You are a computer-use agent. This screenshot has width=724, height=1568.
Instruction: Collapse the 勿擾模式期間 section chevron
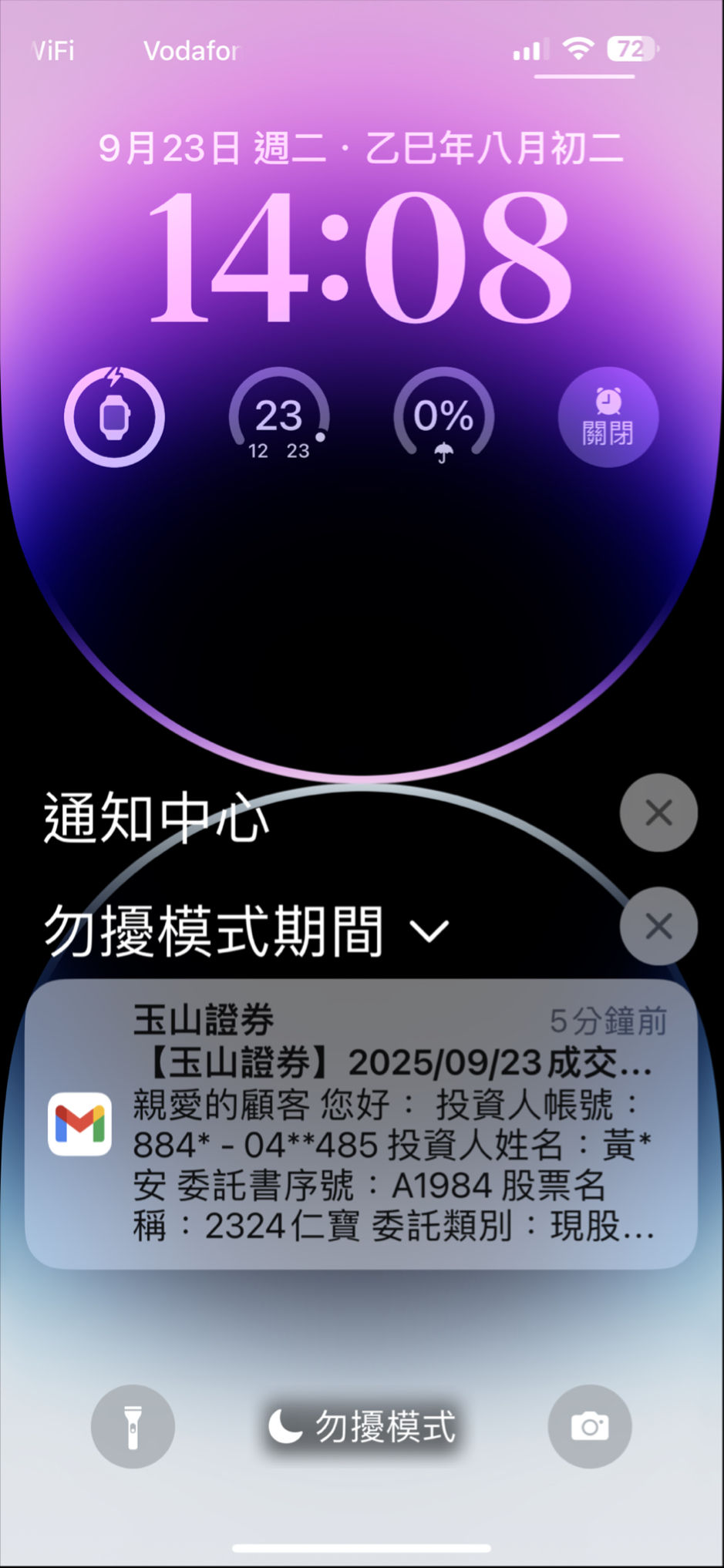click(x=429, y=931)
